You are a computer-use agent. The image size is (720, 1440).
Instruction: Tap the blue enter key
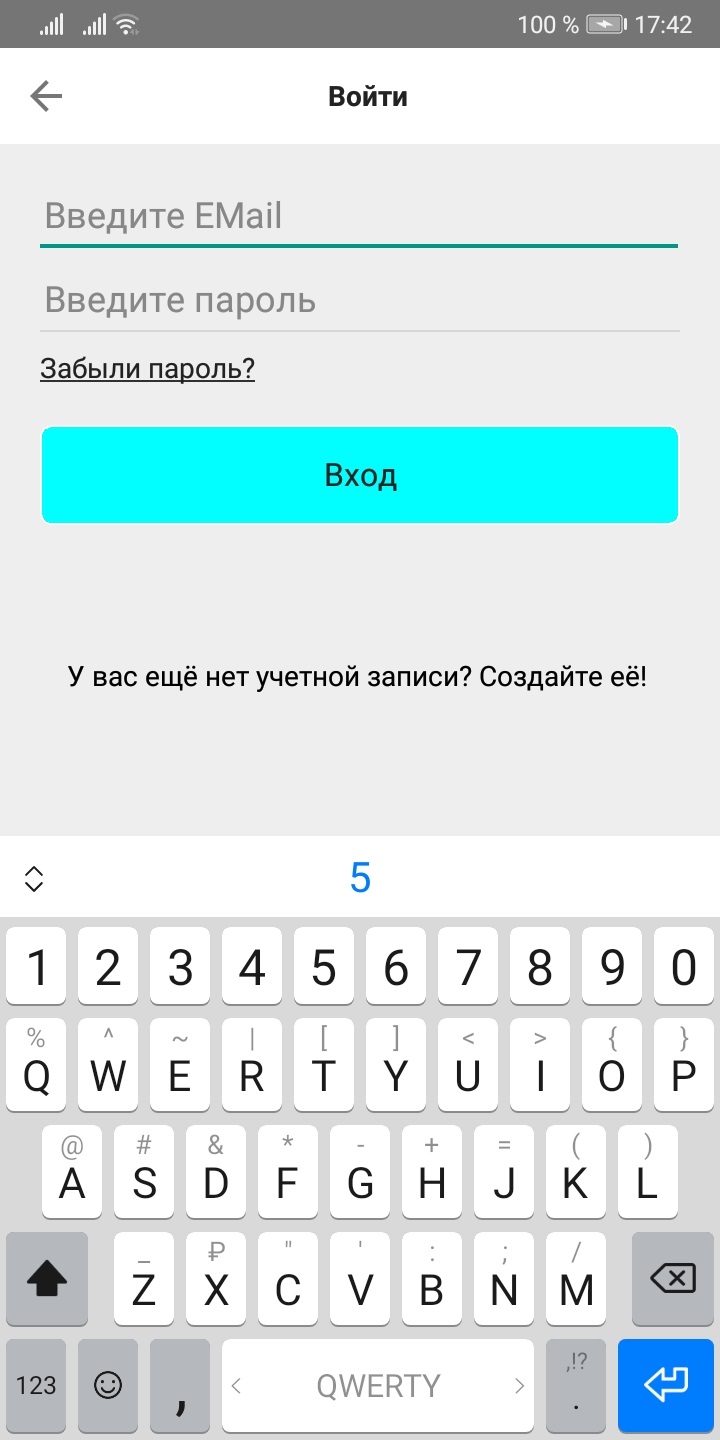(667, 1385)
